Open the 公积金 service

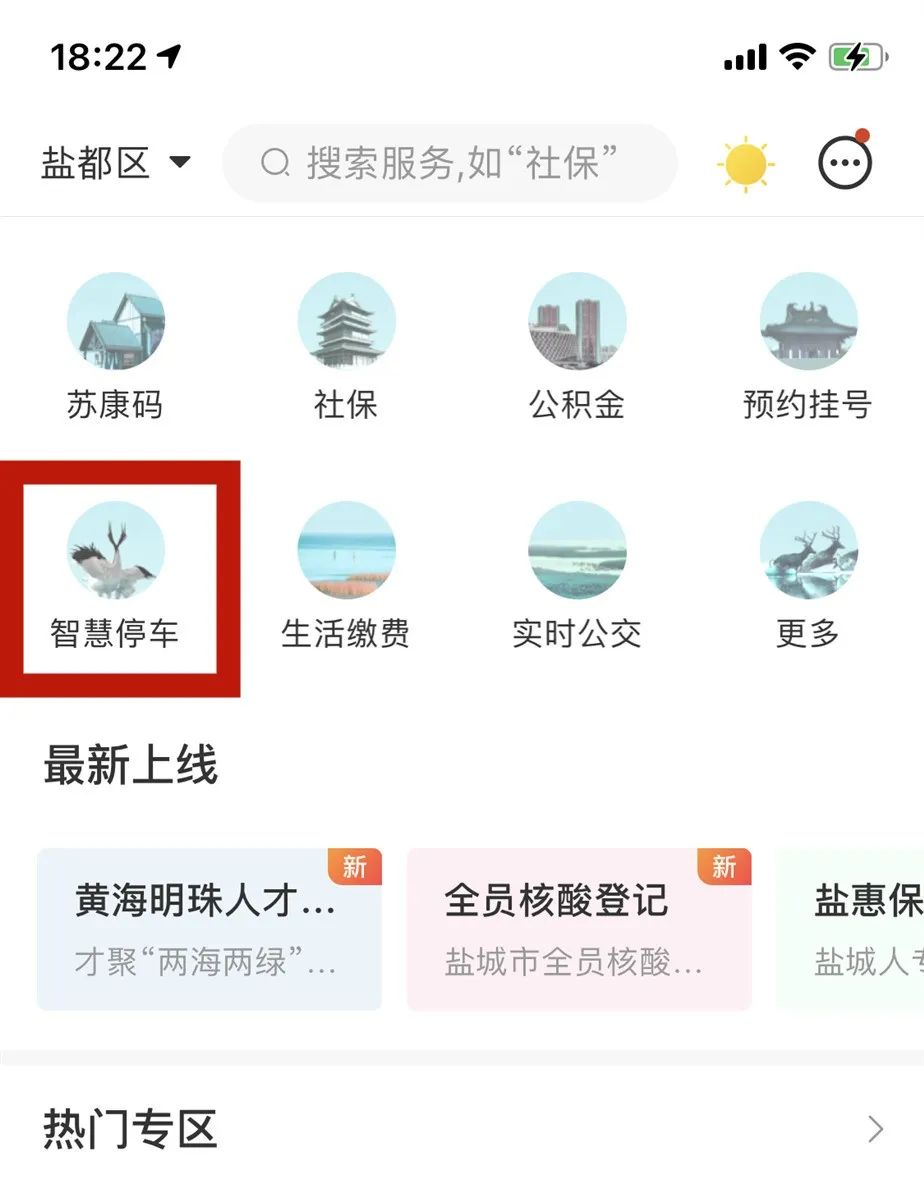click(x=577, y=346)
